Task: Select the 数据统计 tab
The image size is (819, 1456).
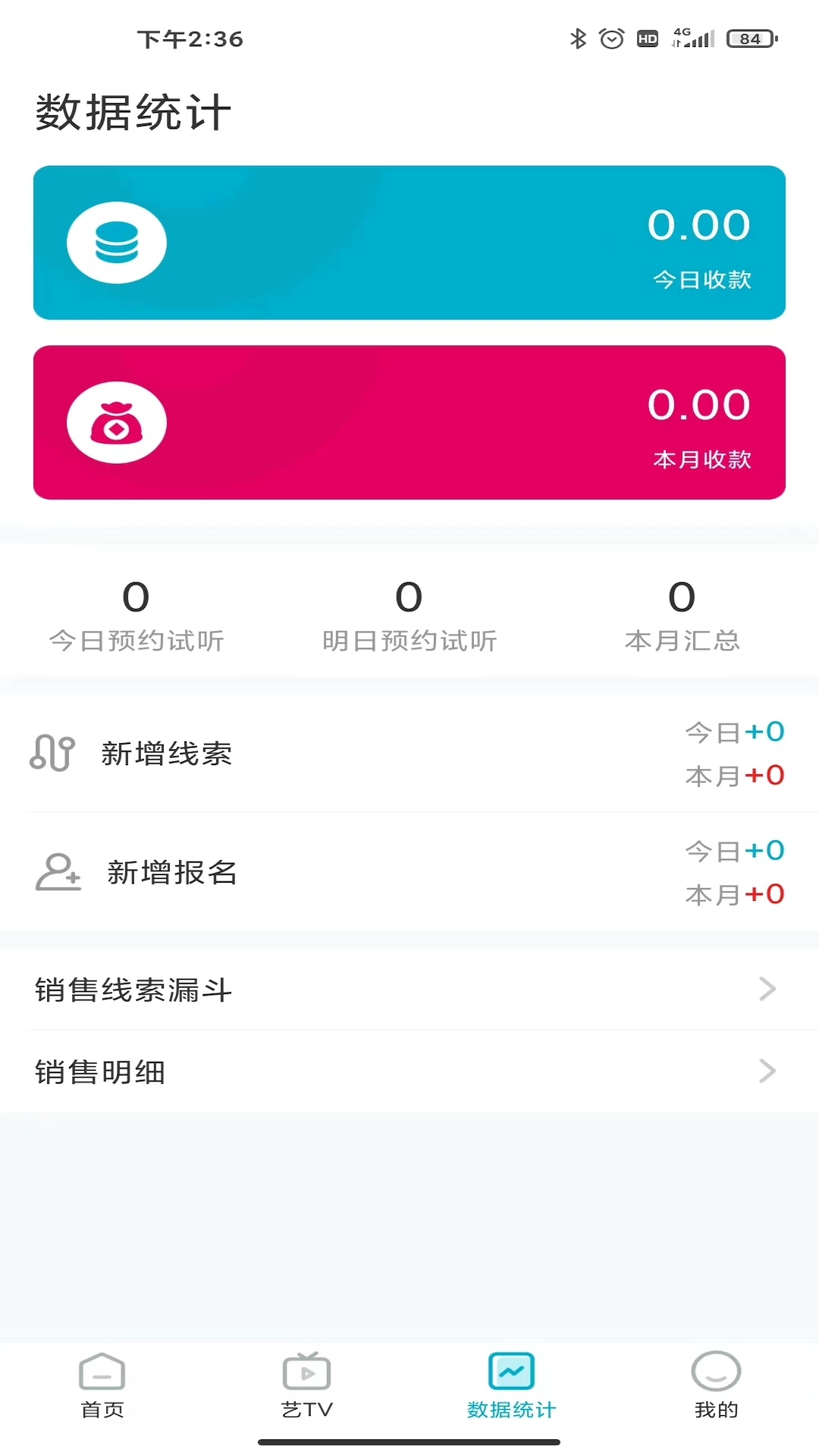Action: click(511, 1385)
